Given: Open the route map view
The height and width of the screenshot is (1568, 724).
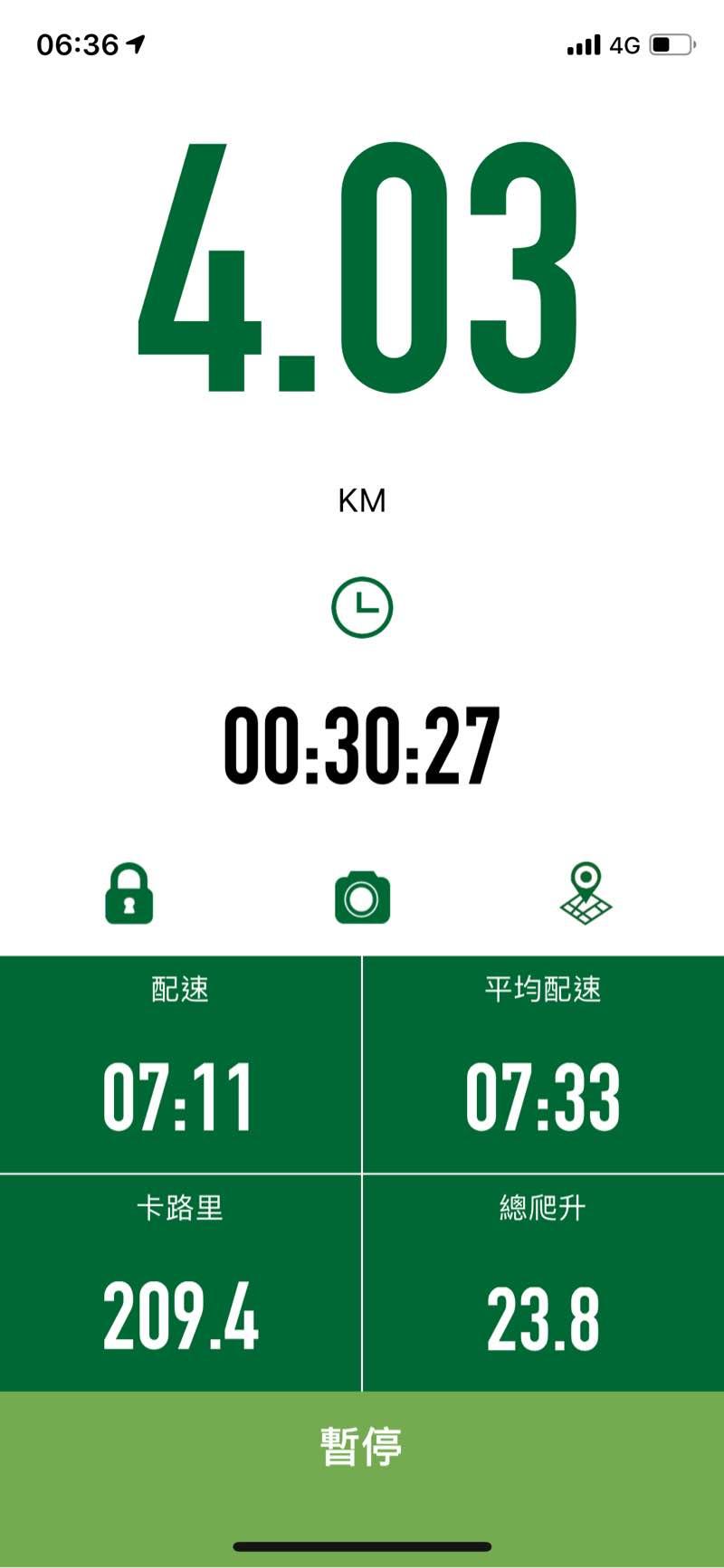Looking at the screenshot, I should click(586, 894).
